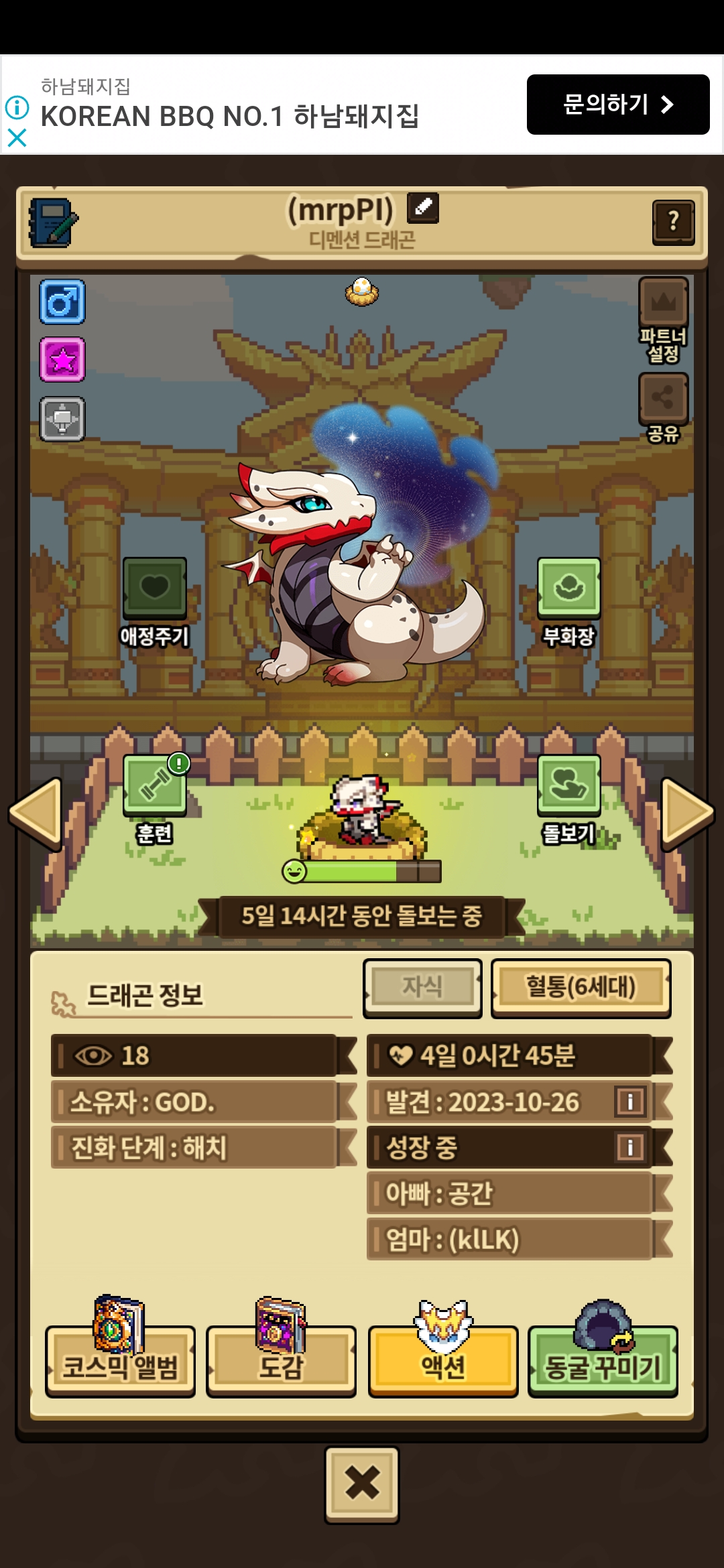
Task: View 혈통(6세대) lineage
Action: (x=581, y=988)
